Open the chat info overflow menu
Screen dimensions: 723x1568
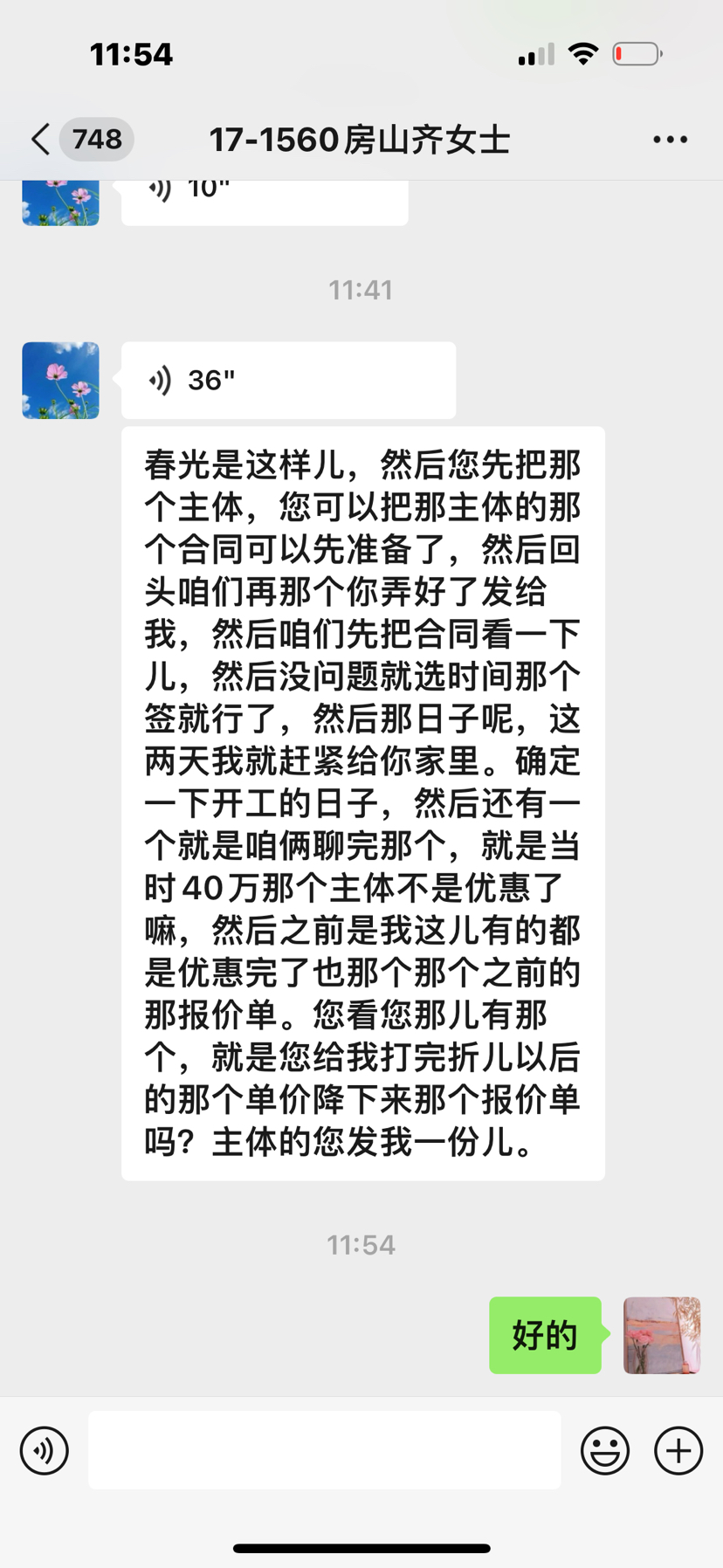(670, 140)
